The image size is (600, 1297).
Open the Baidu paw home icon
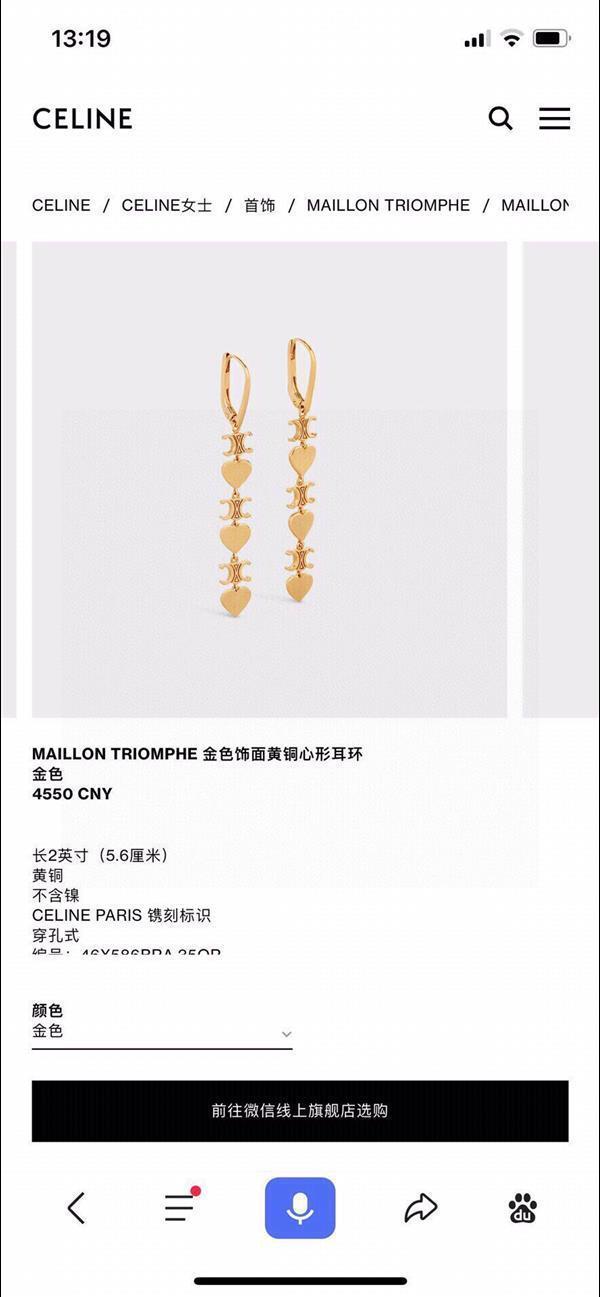[522, 1208]
